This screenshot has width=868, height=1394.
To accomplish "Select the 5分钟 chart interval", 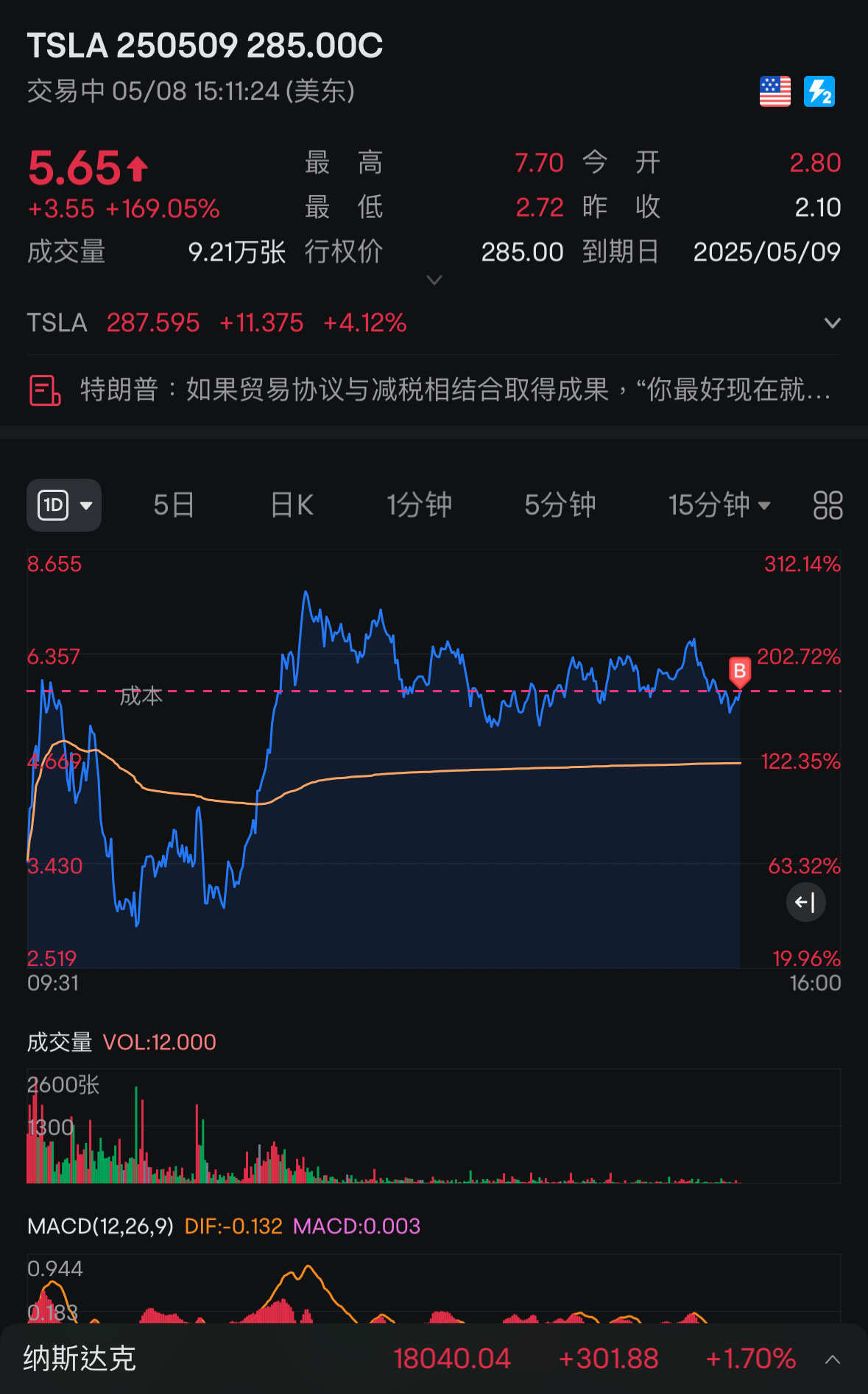I will click(x=560, y=505).
